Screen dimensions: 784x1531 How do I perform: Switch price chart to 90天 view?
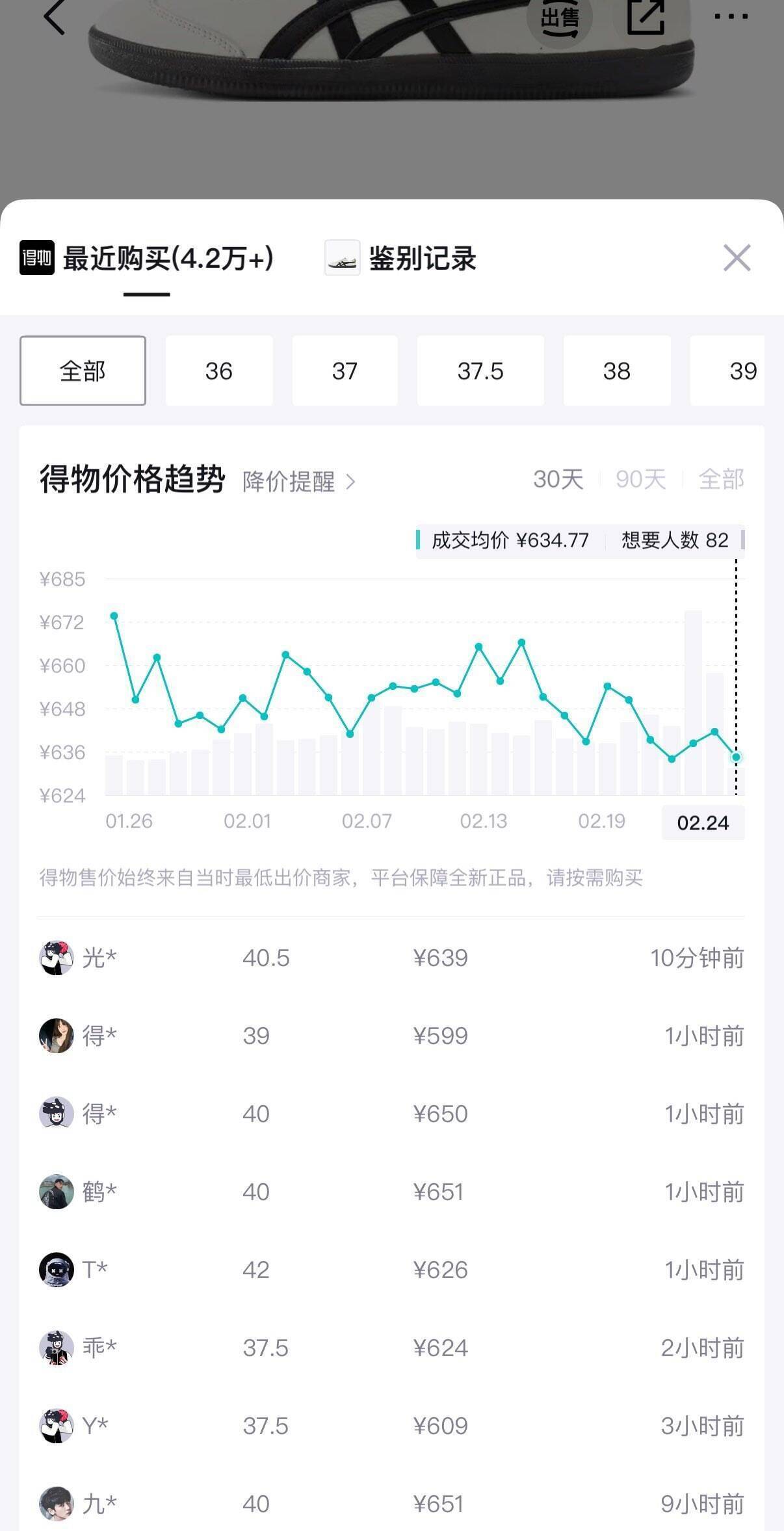pos(640,480)
